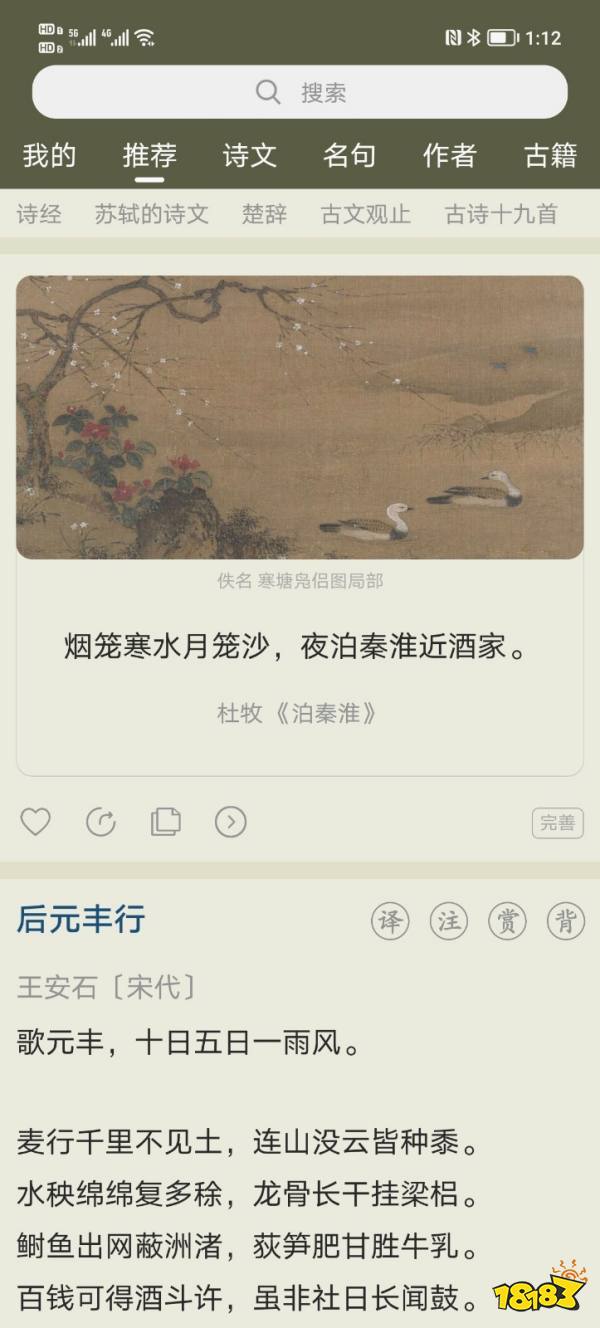The image size is (600, 1328).
Task: Open 古诗十九首 collection
Action: pos(501,214)
